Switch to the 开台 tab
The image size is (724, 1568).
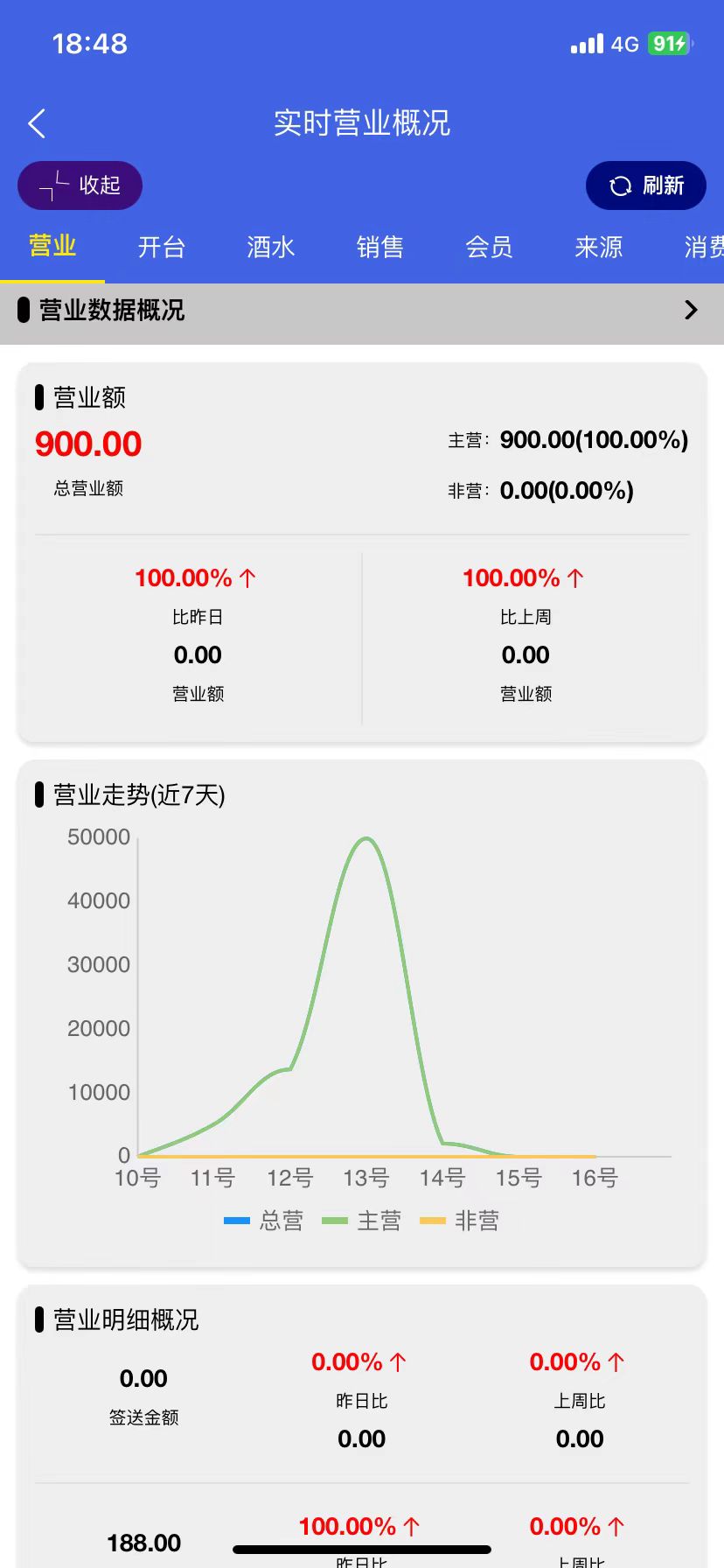162,247
